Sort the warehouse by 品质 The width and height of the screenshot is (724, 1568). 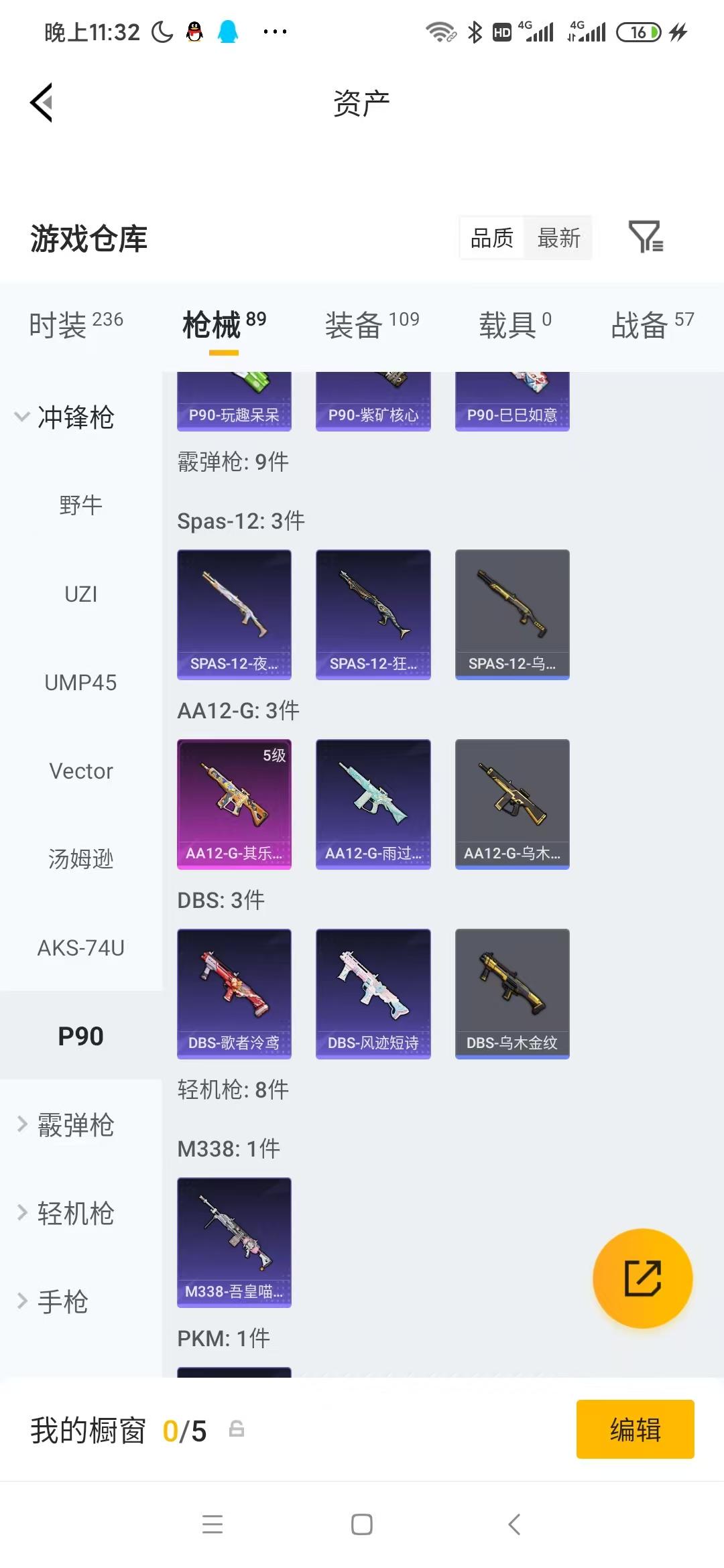(492, 237)
